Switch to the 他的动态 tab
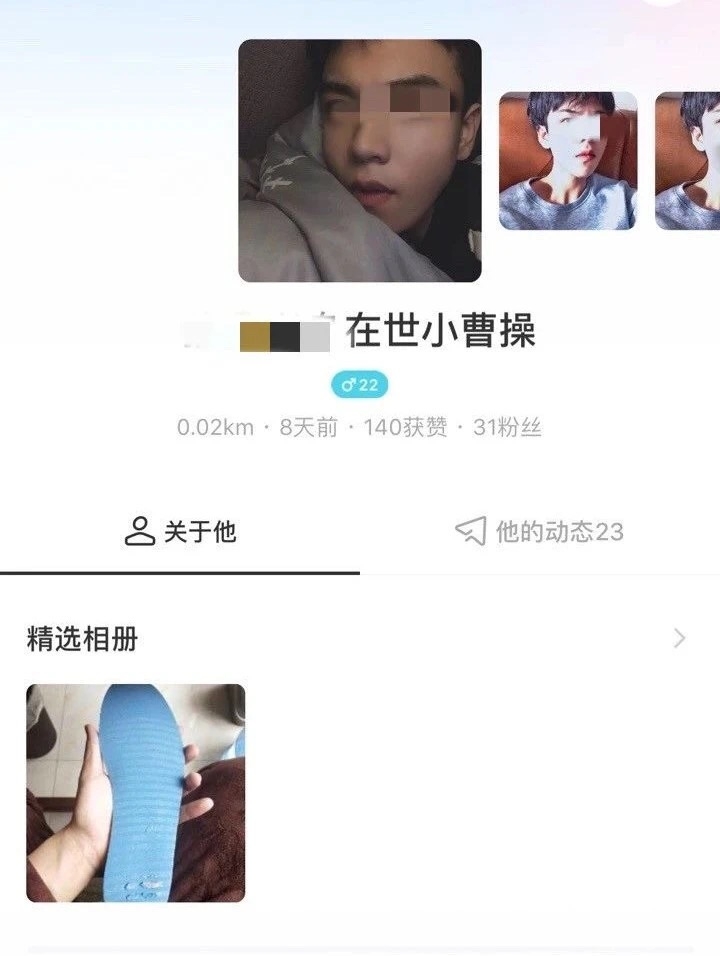The height and width of the screenshot is (956, 720). [x=540, y=531]
